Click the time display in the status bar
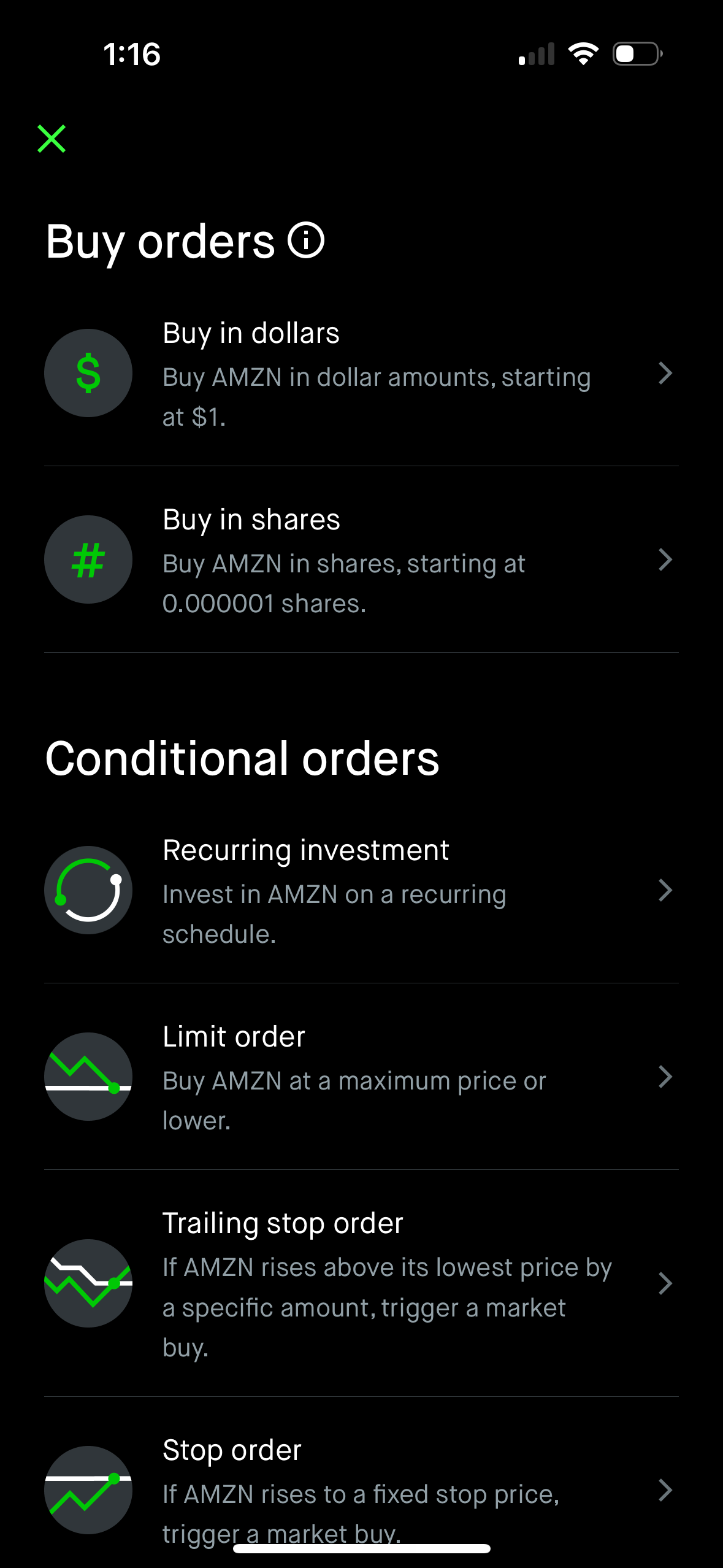 [x=131, y=55]
